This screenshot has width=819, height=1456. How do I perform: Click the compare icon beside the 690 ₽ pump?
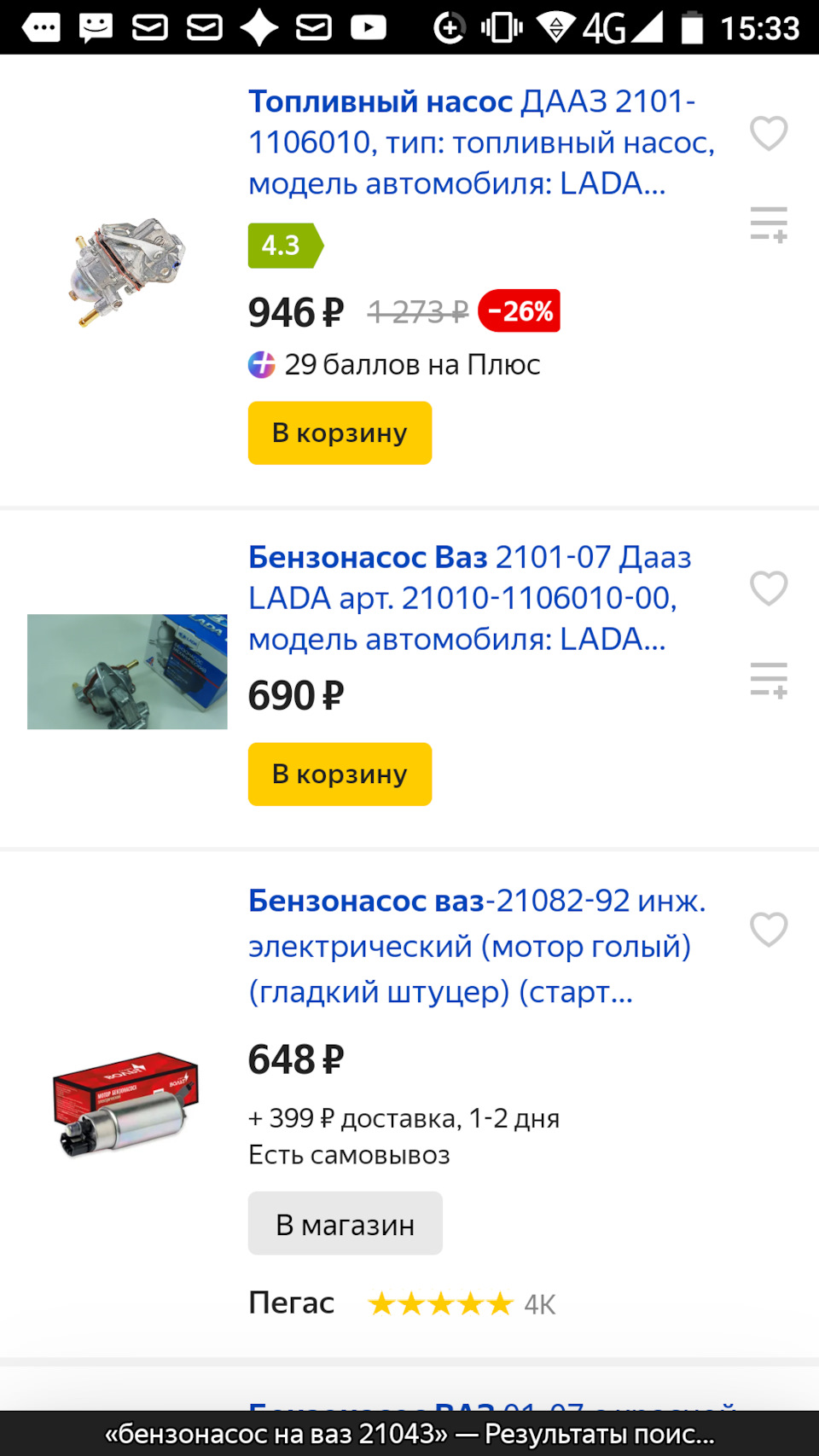pyautogui.click(x=769, y=682)
